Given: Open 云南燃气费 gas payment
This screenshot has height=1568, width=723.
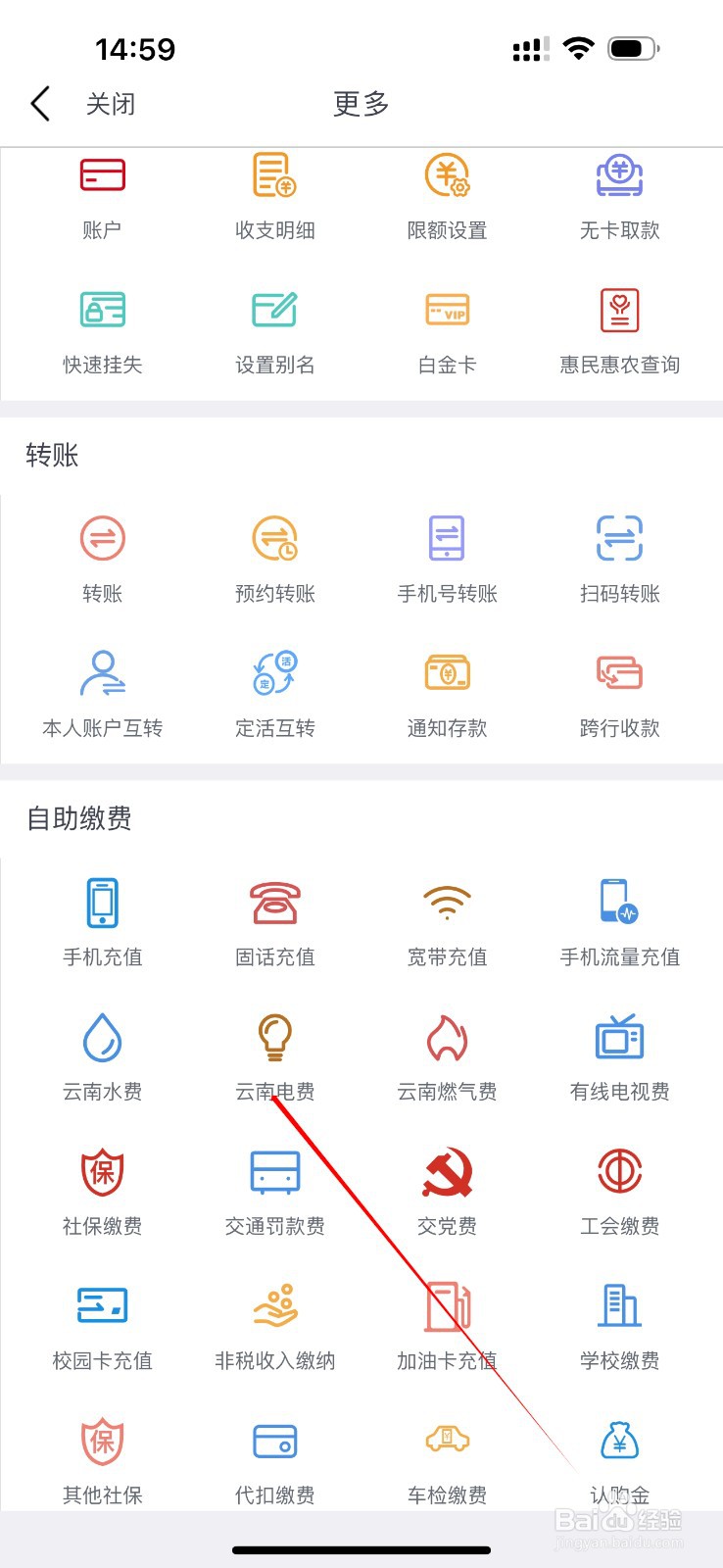Looking at the screenshot, I should [x=447, y=1056].
